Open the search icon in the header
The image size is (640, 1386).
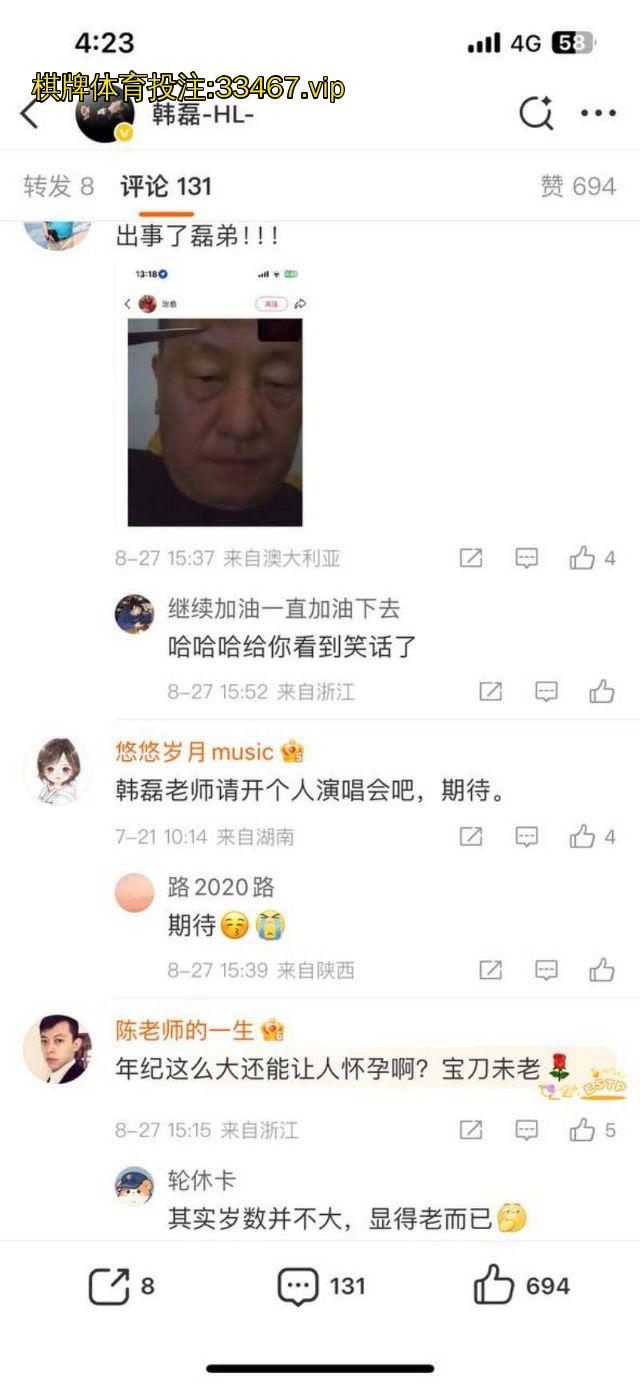536,115
